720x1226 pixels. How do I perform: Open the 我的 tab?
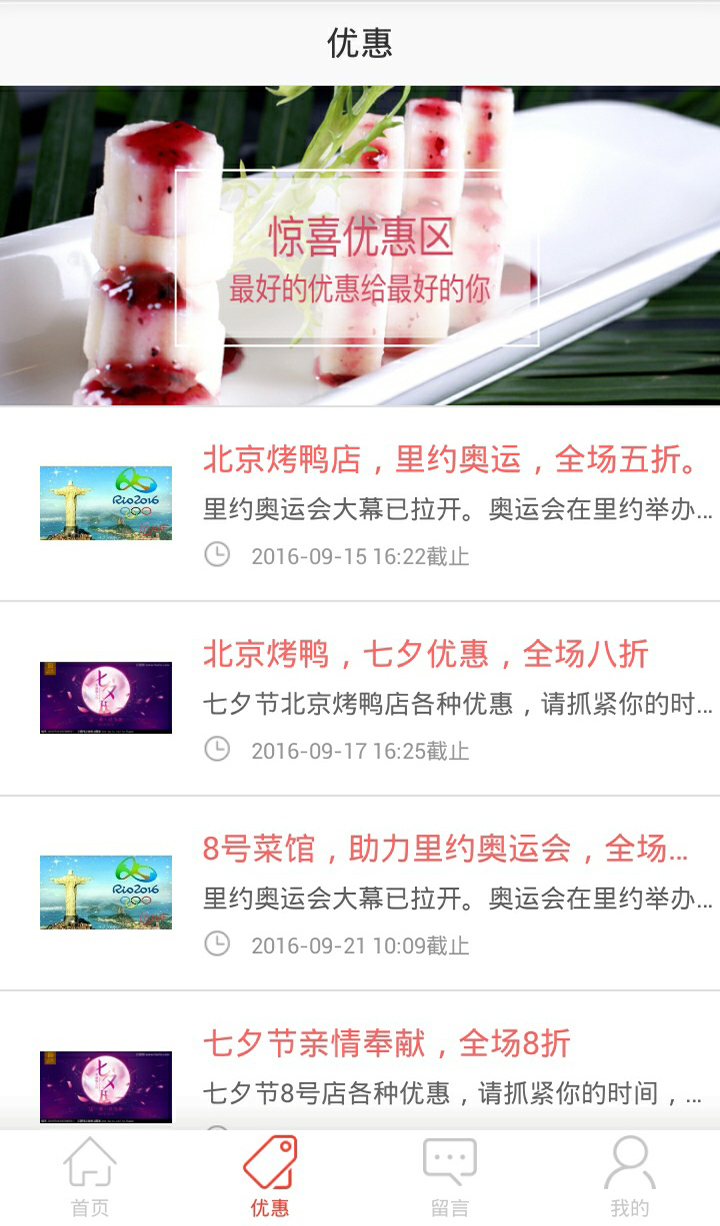(630, 1178)
